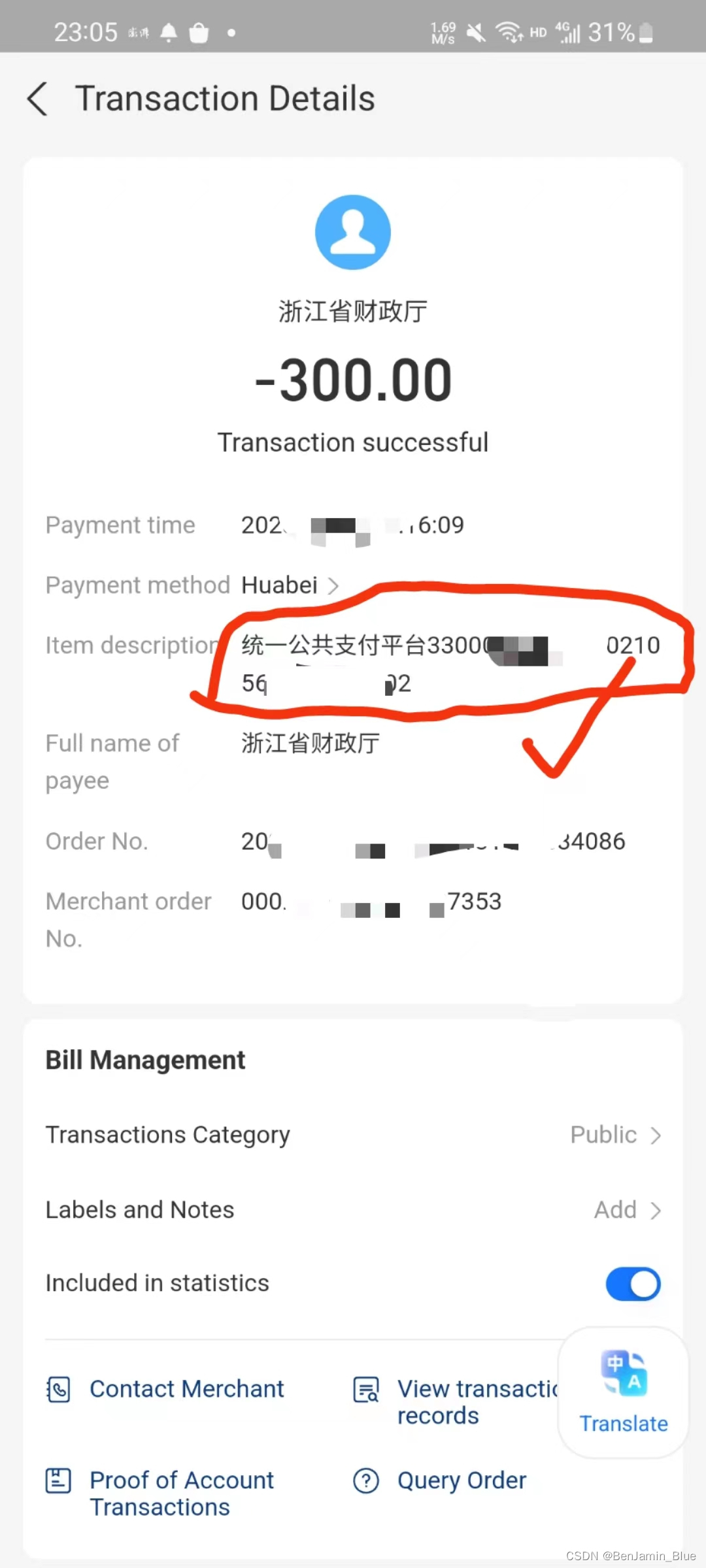View transaction records
The height and width of the screenshot is (1568, 706).
pos(455,1402)
